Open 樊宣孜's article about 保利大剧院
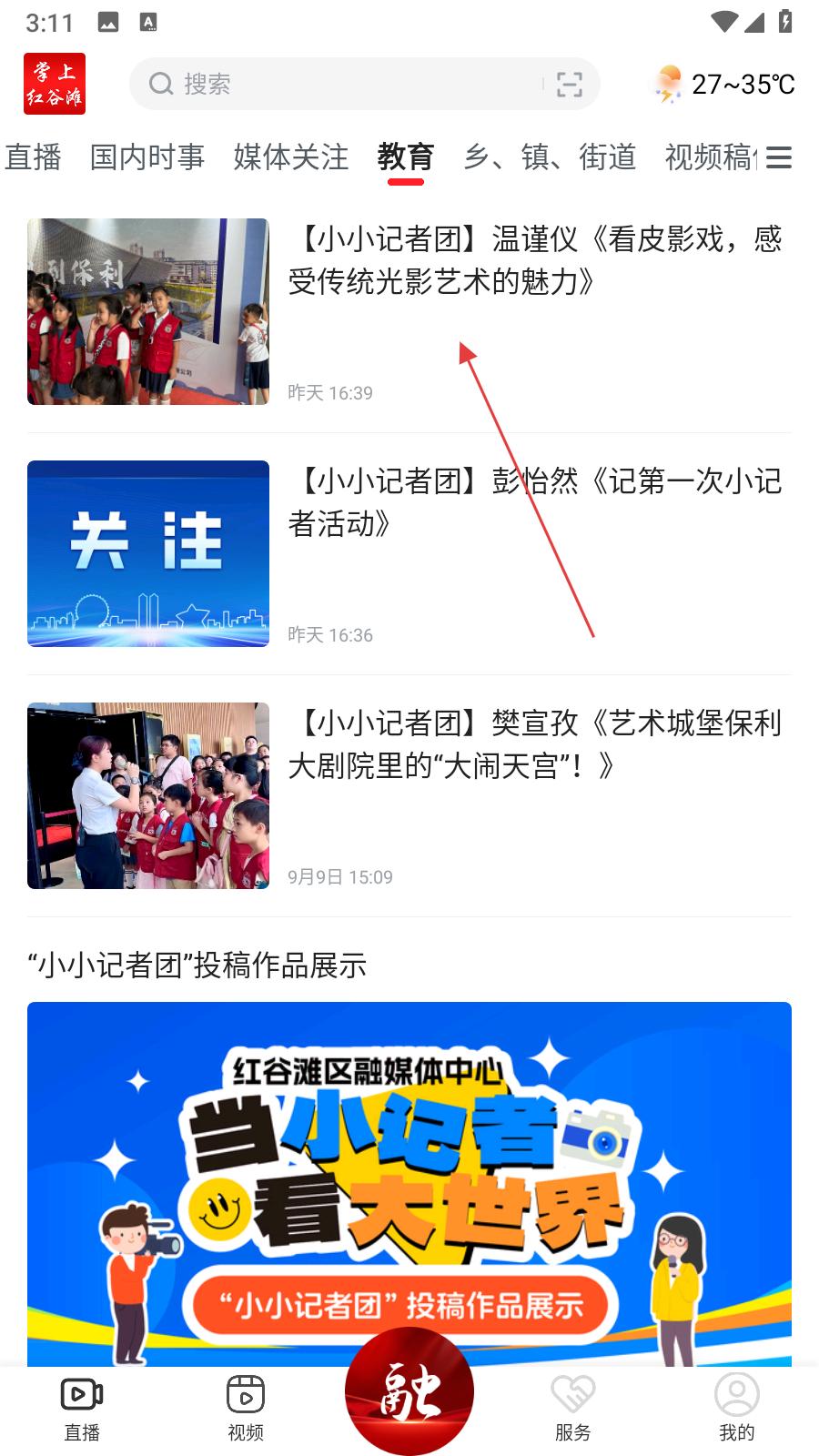 click(534, 744)
